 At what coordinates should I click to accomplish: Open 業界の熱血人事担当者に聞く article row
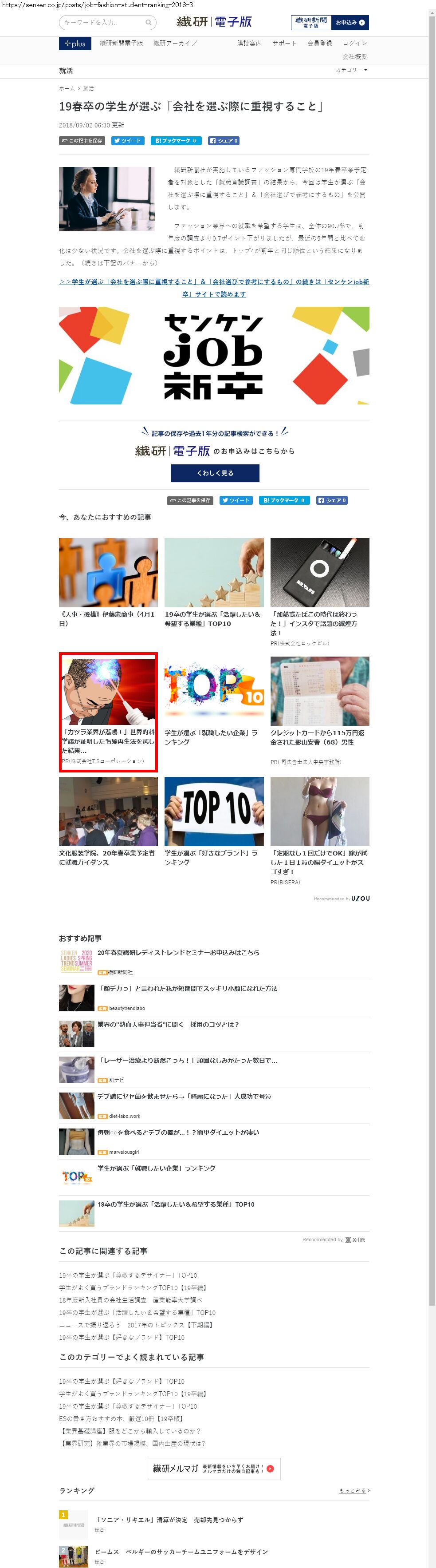[168, 1025]
